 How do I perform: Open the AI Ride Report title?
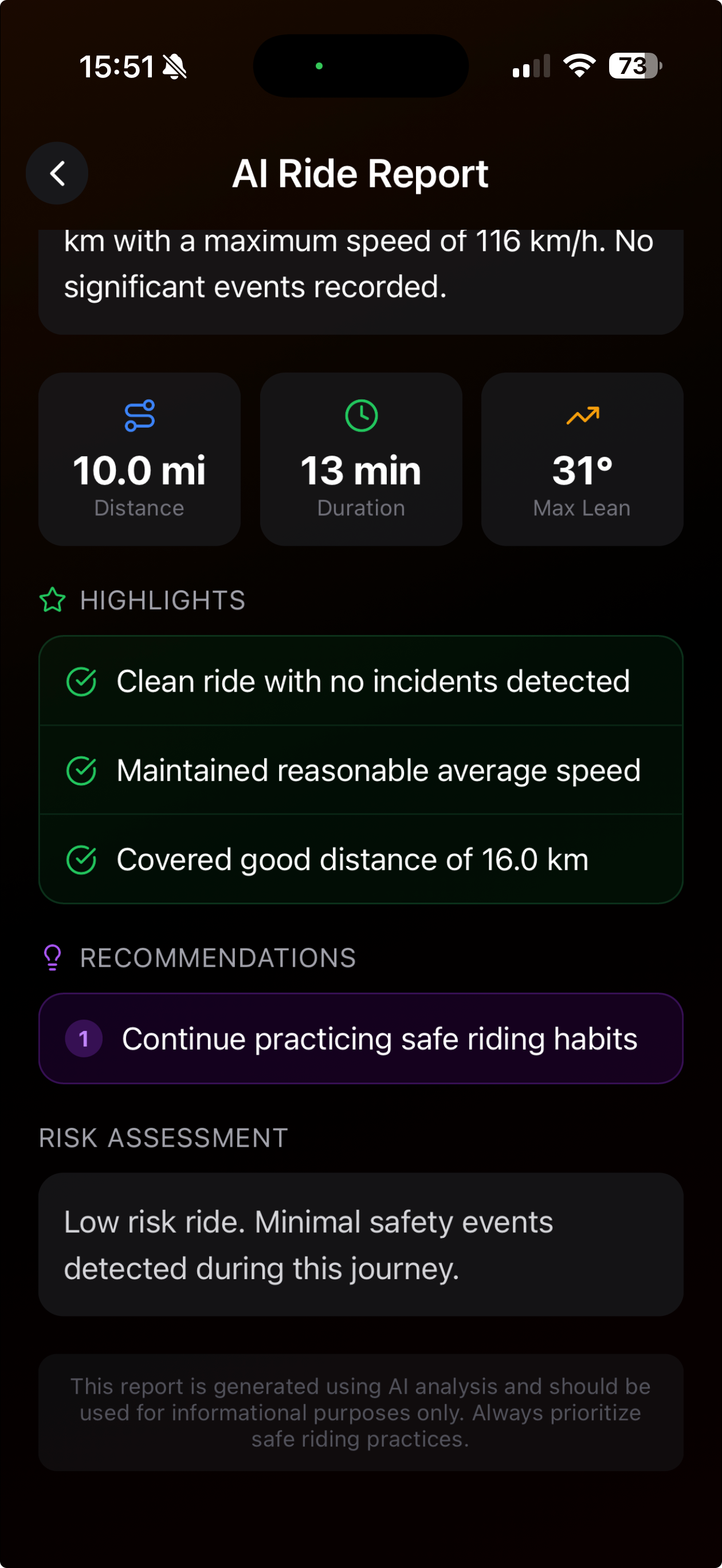coord(360,174)
